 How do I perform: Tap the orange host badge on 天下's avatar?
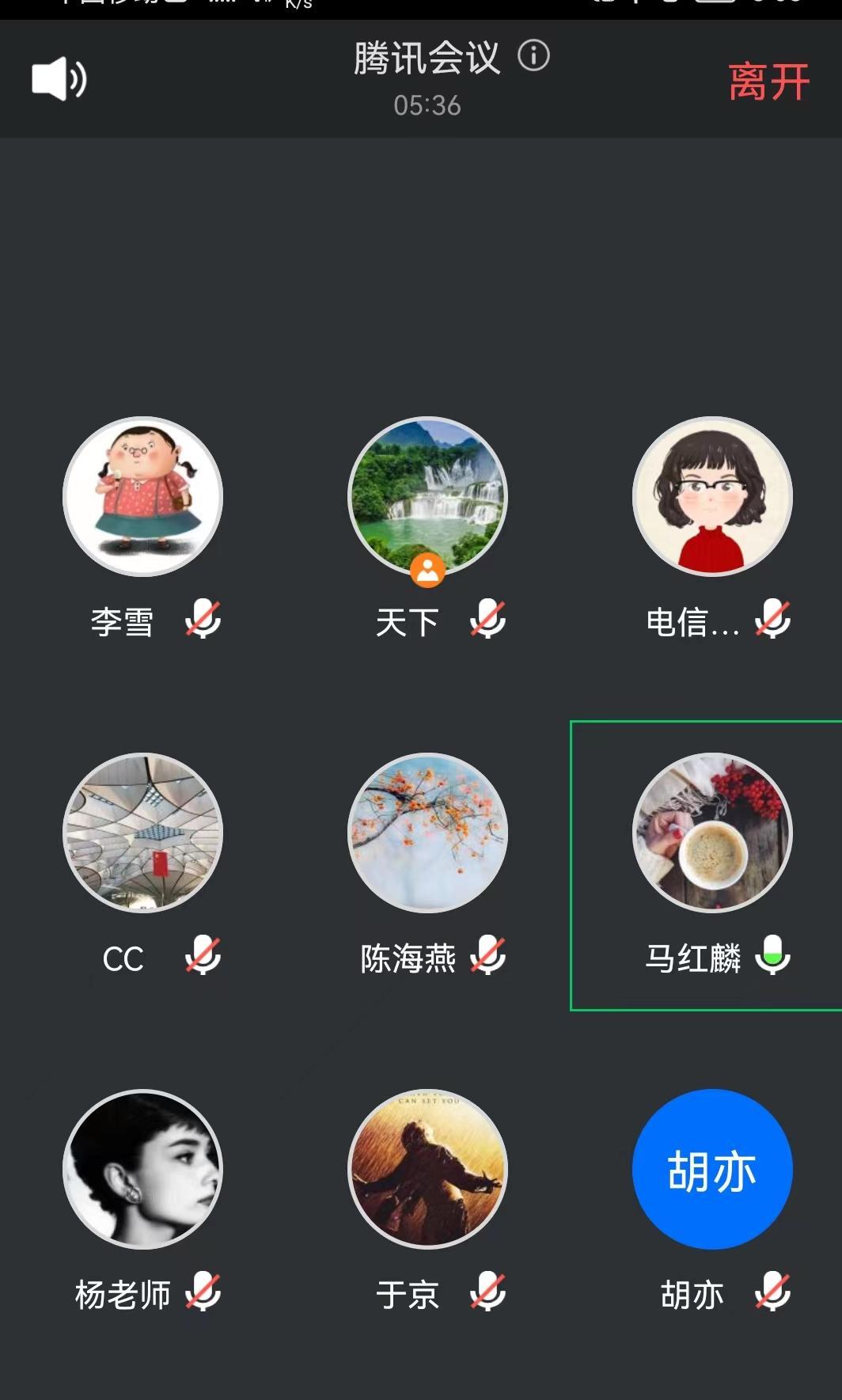428,568
